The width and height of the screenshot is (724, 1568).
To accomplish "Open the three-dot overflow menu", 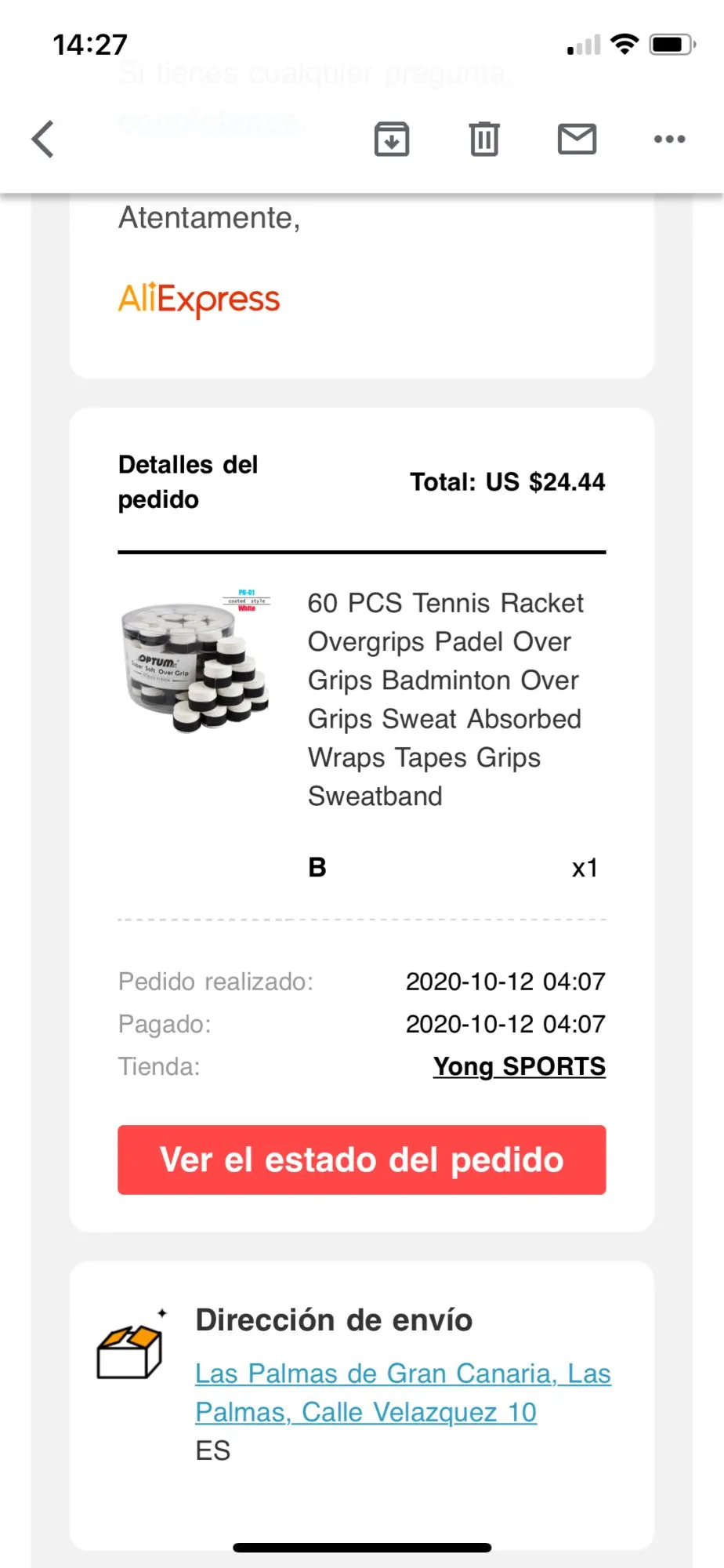I will tap(669, 140).
